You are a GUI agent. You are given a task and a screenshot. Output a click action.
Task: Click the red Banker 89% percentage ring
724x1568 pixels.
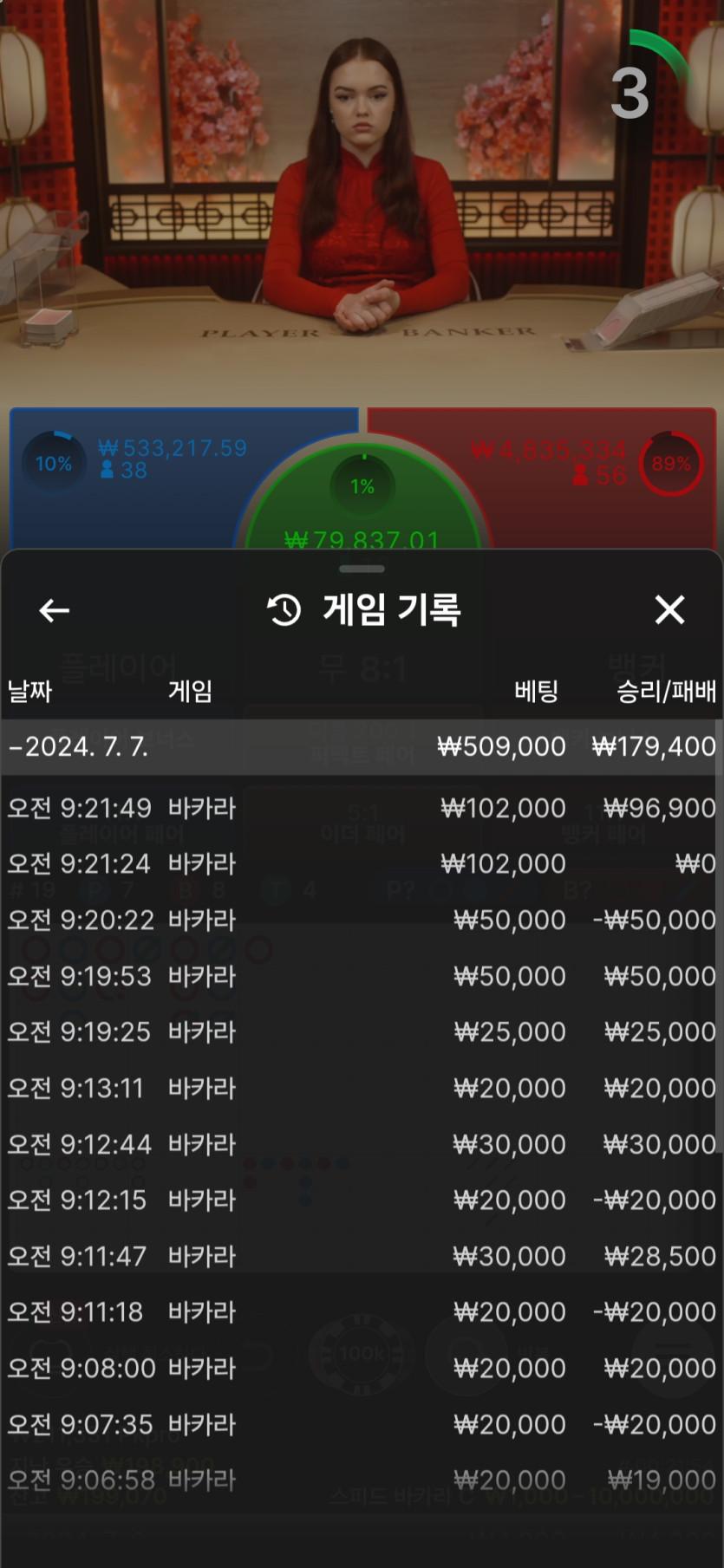pos(670,463)
